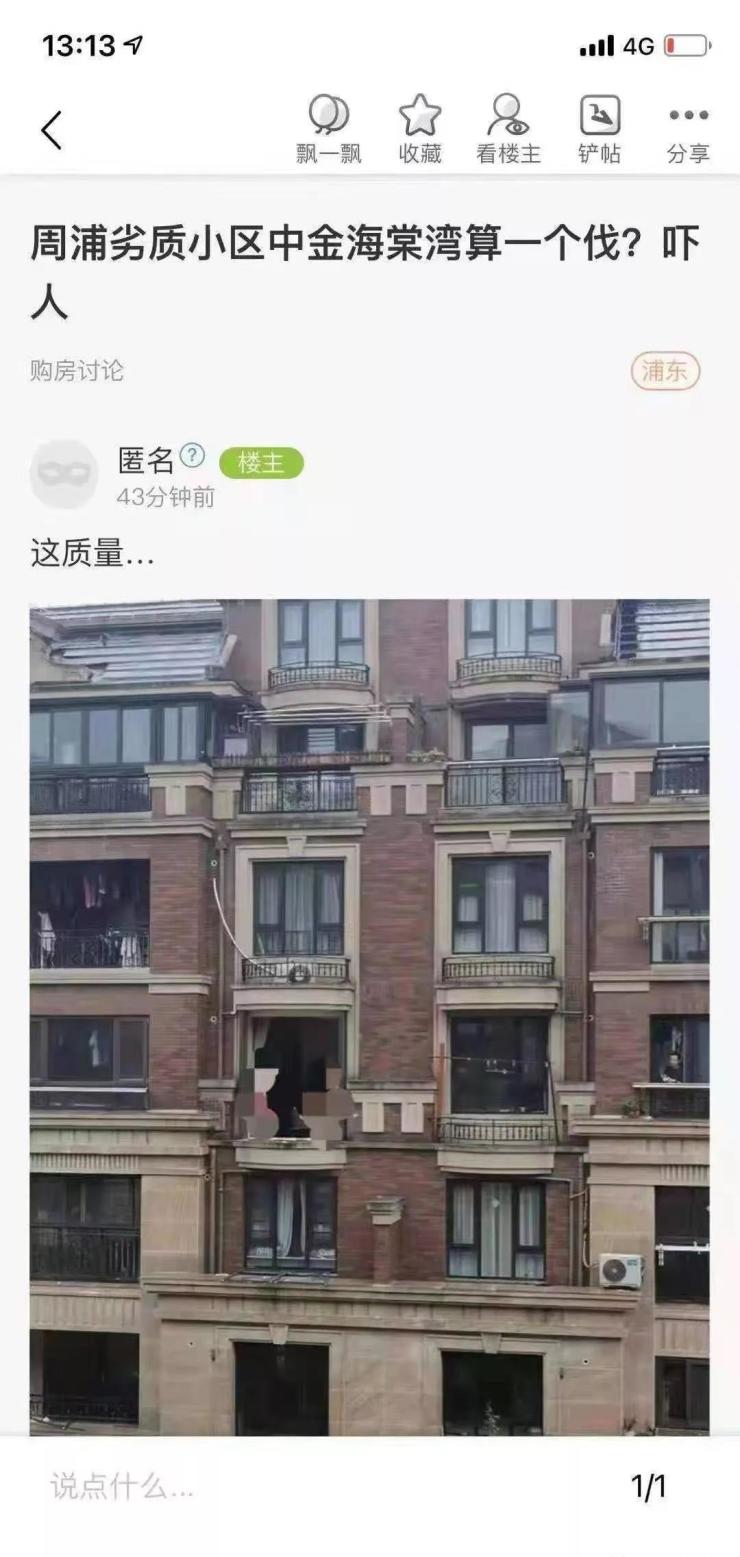Tap the question mark next to 匿名
Image resolution: width=740 pixels, height=1557 pixels.
tap(192, 457)
